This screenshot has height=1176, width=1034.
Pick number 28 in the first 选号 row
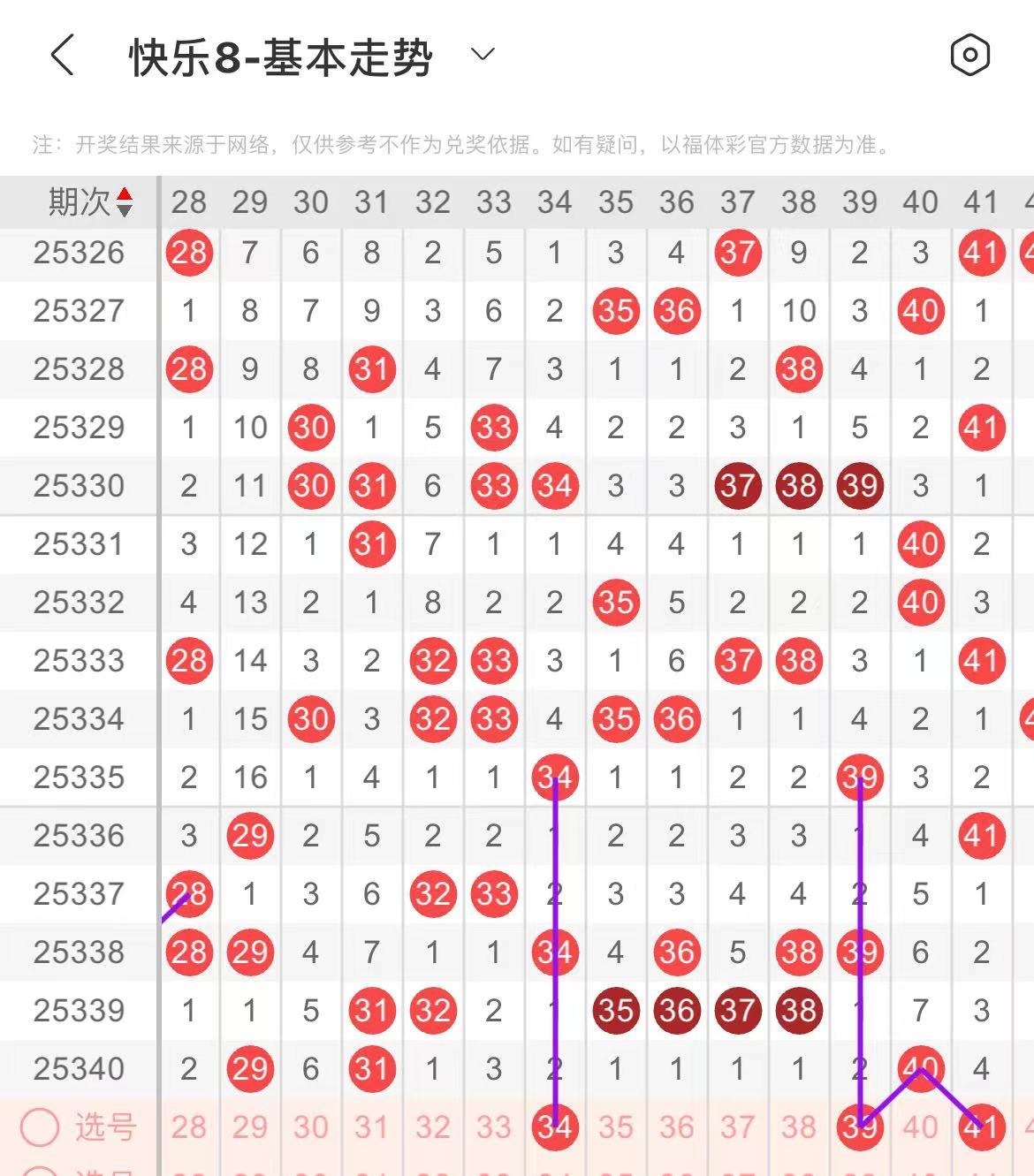[x=189, y=1127]
